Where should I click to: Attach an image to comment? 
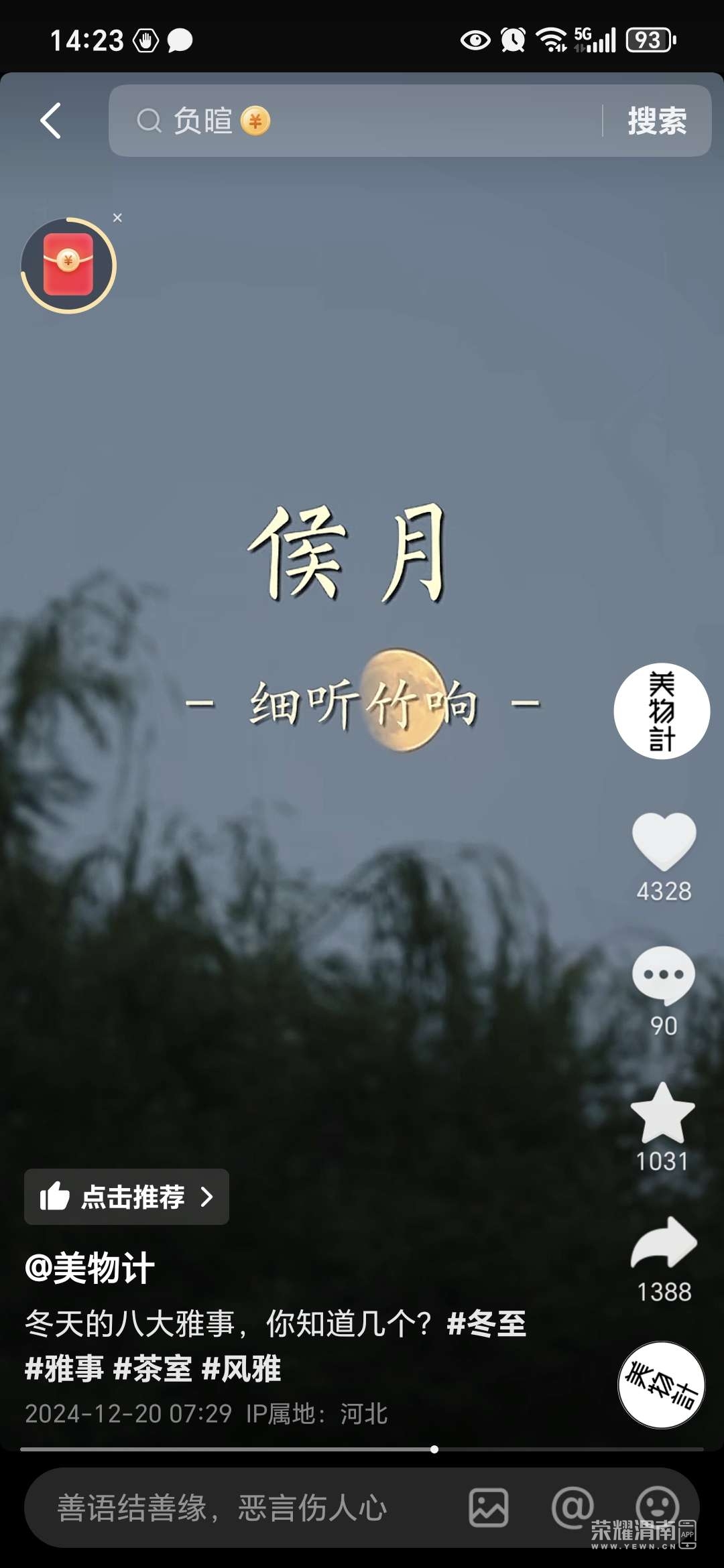click(488, 1508)
